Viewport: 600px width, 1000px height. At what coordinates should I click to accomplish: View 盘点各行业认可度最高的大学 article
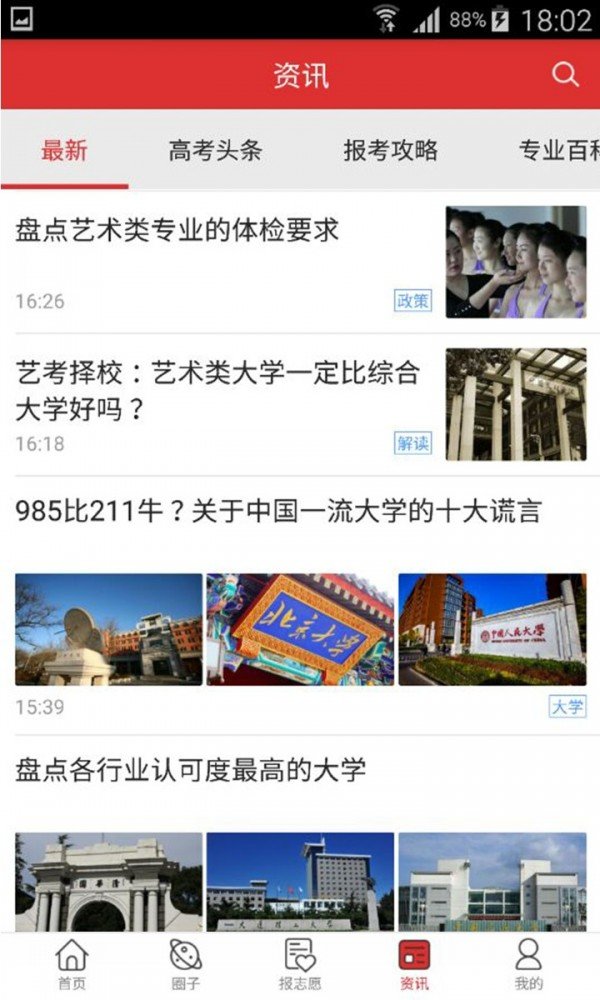click(x=191, y=769)
